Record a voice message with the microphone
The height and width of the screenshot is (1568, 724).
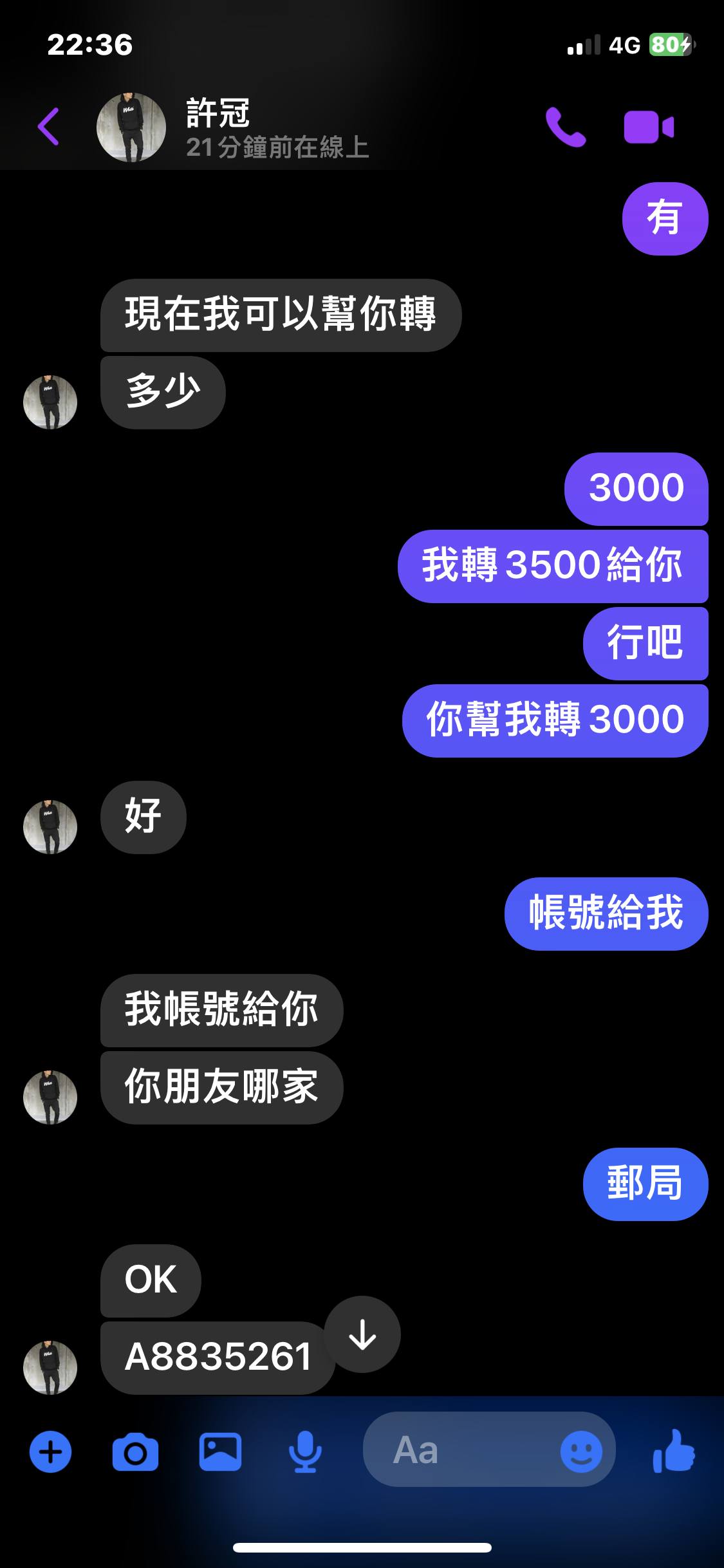[305, 1451]
